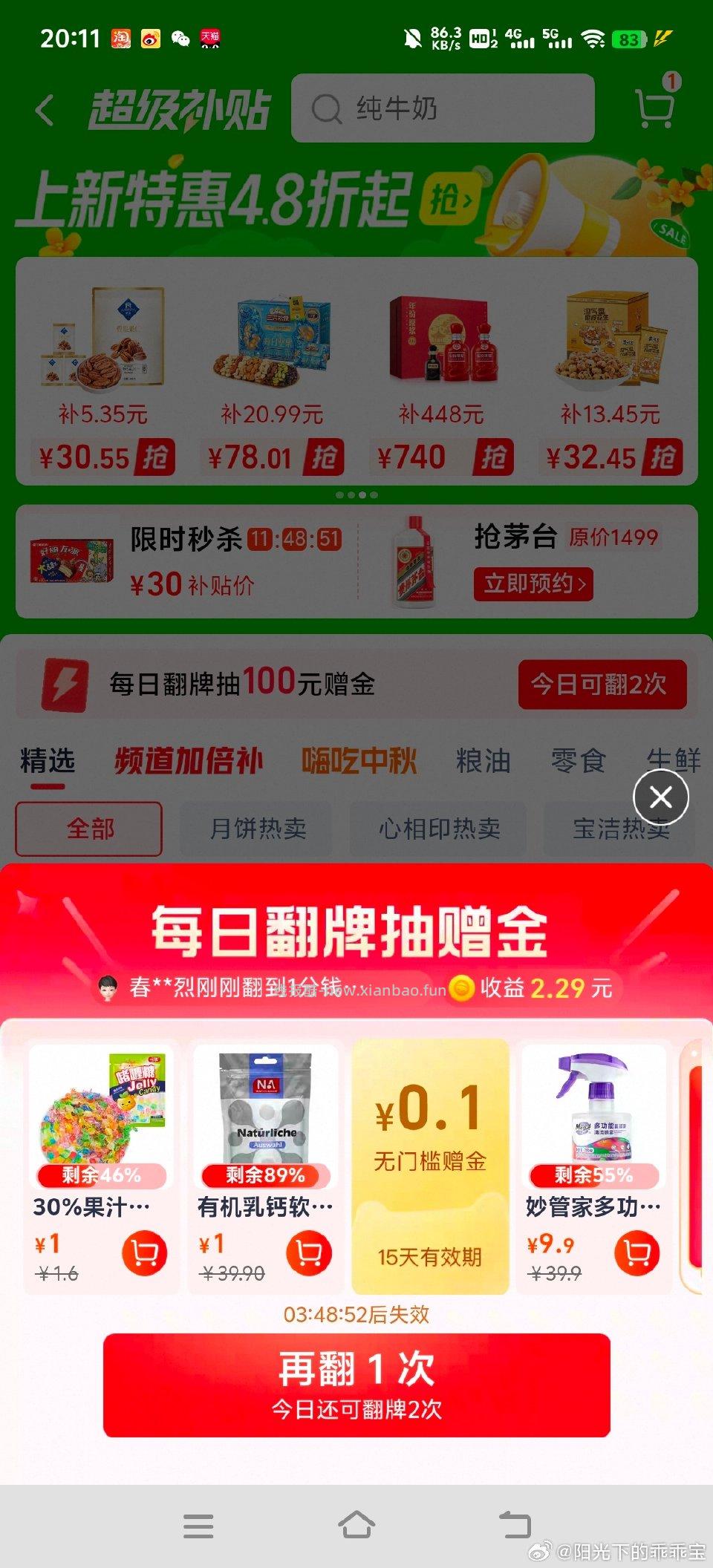Tap the 今日可翻2次 button
Viewport: 713px width, 1568px height.
coord(602,685)
